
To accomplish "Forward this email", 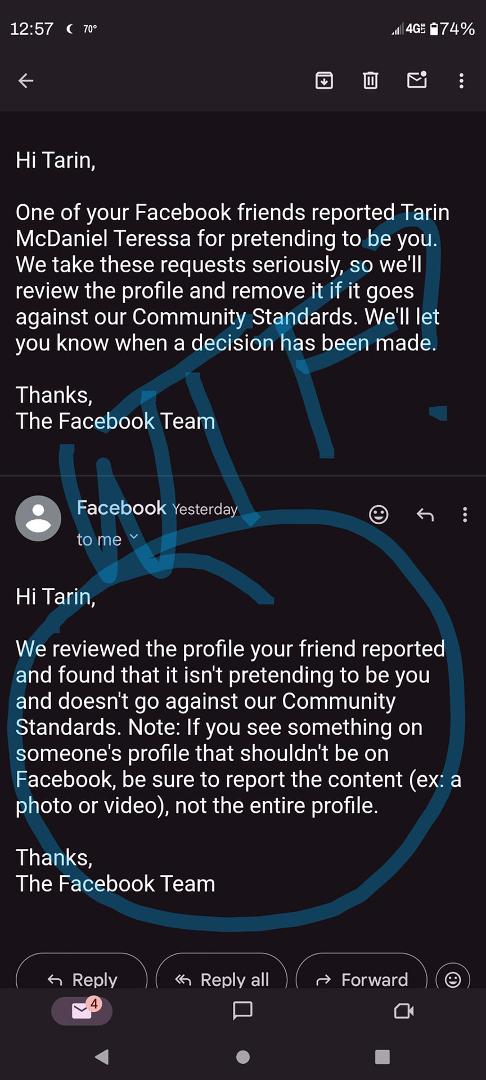I will click(x=361, y=979).
